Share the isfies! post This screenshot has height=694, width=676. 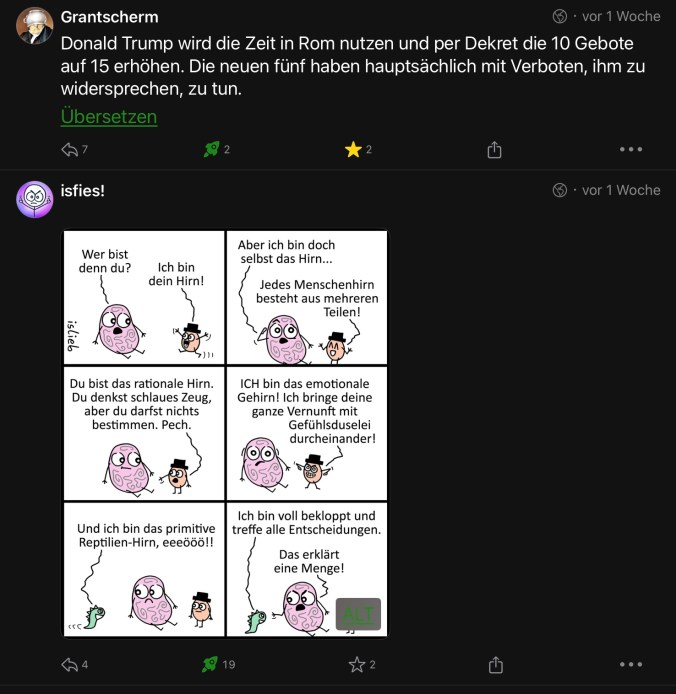tap(494, 664)
